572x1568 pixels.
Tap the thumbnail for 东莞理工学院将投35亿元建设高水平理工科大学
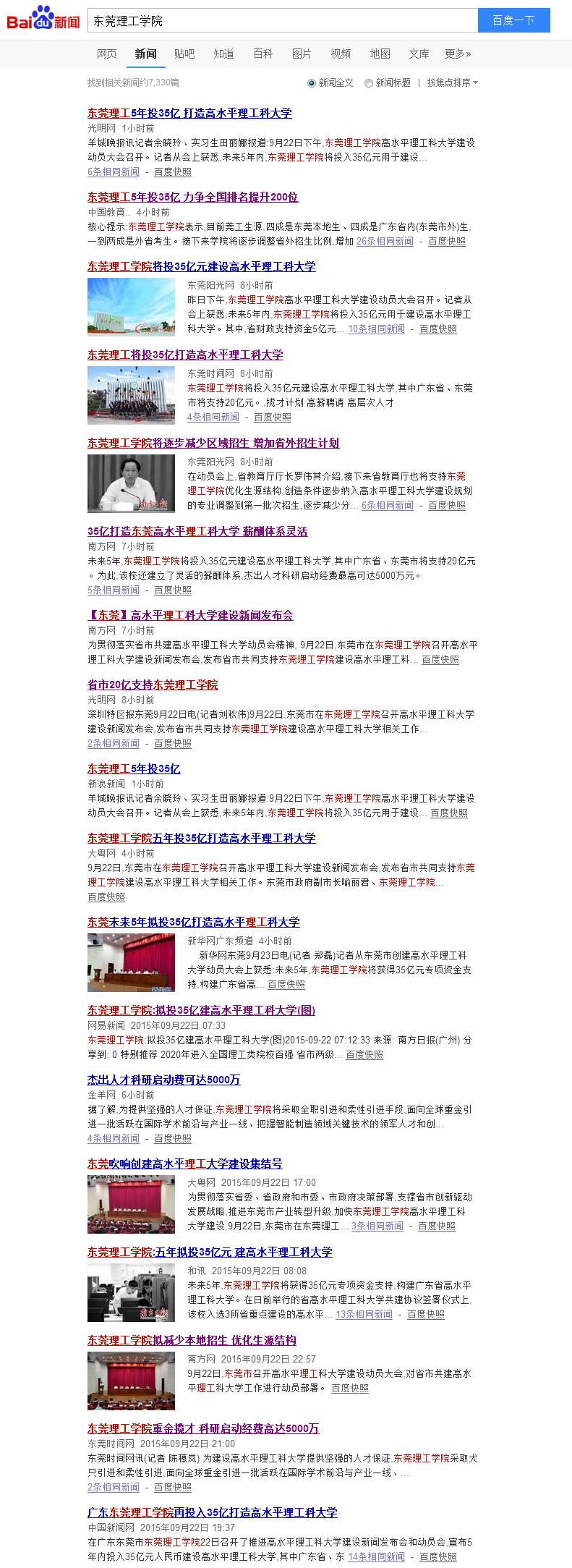131,307
